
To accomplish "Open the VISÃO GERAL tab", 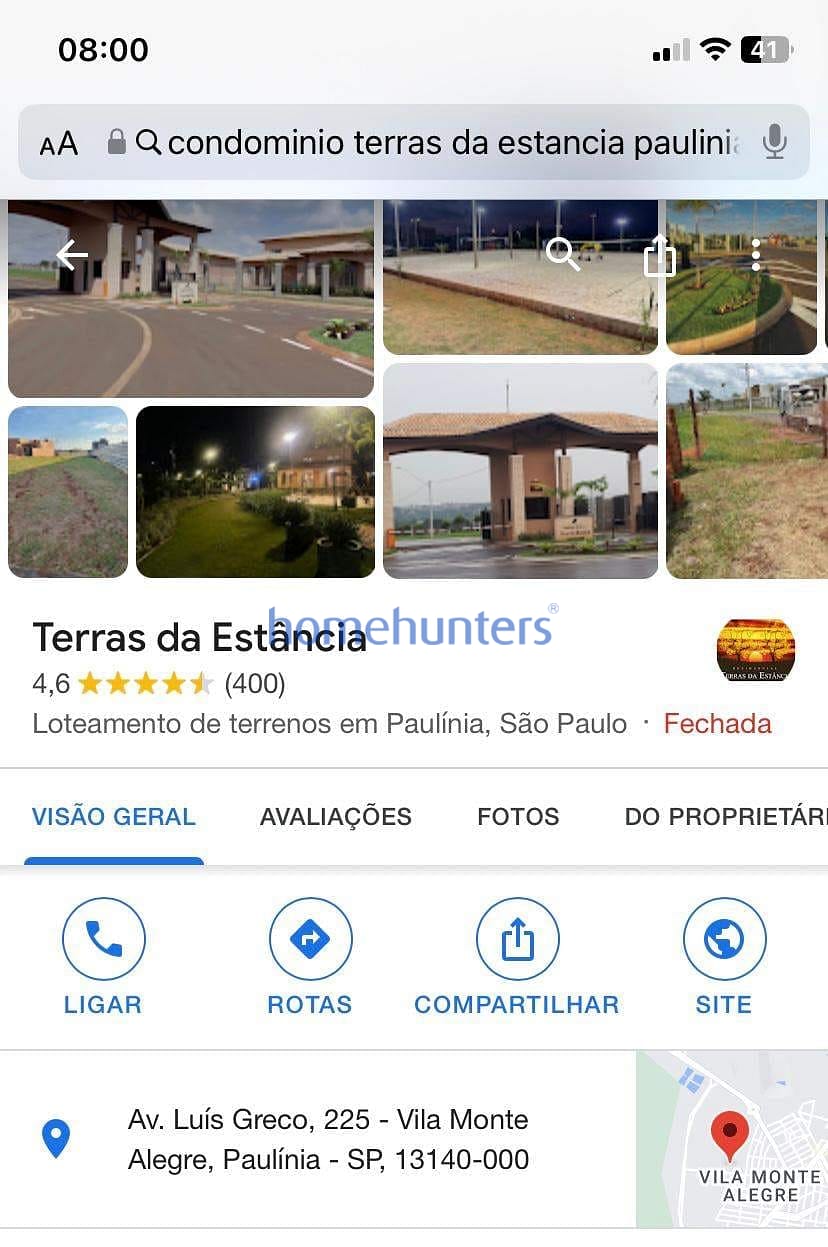I will coord(113,817).
